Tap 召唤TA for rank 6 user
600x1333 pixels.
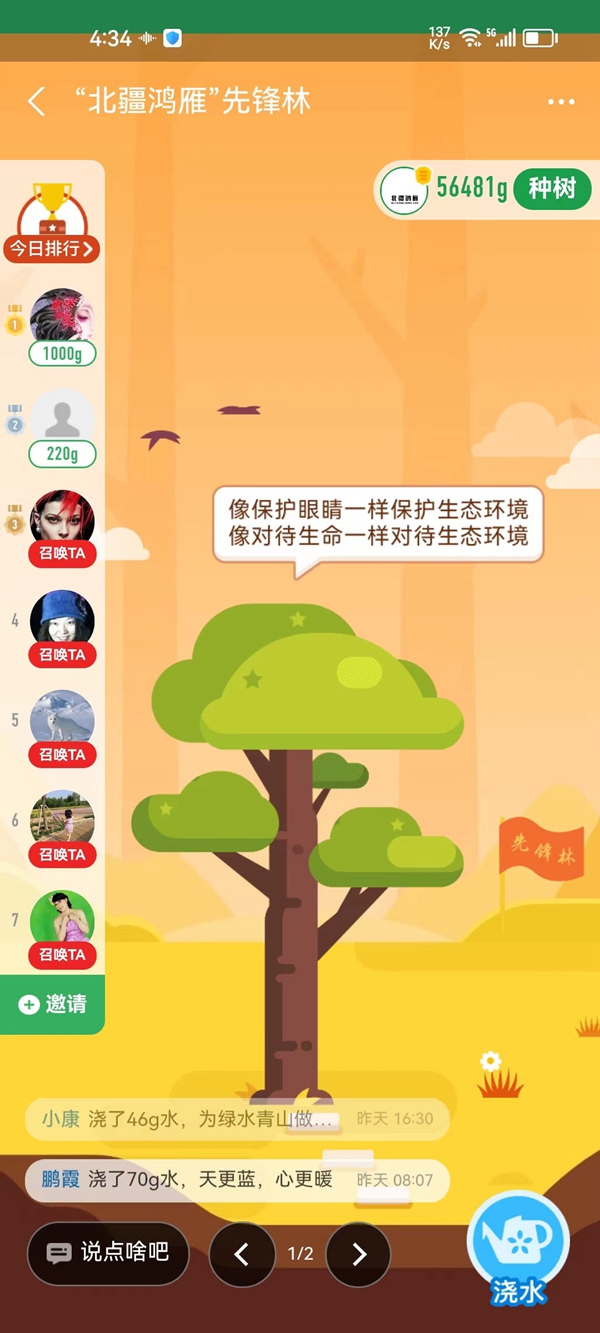[x=62, y=854]
